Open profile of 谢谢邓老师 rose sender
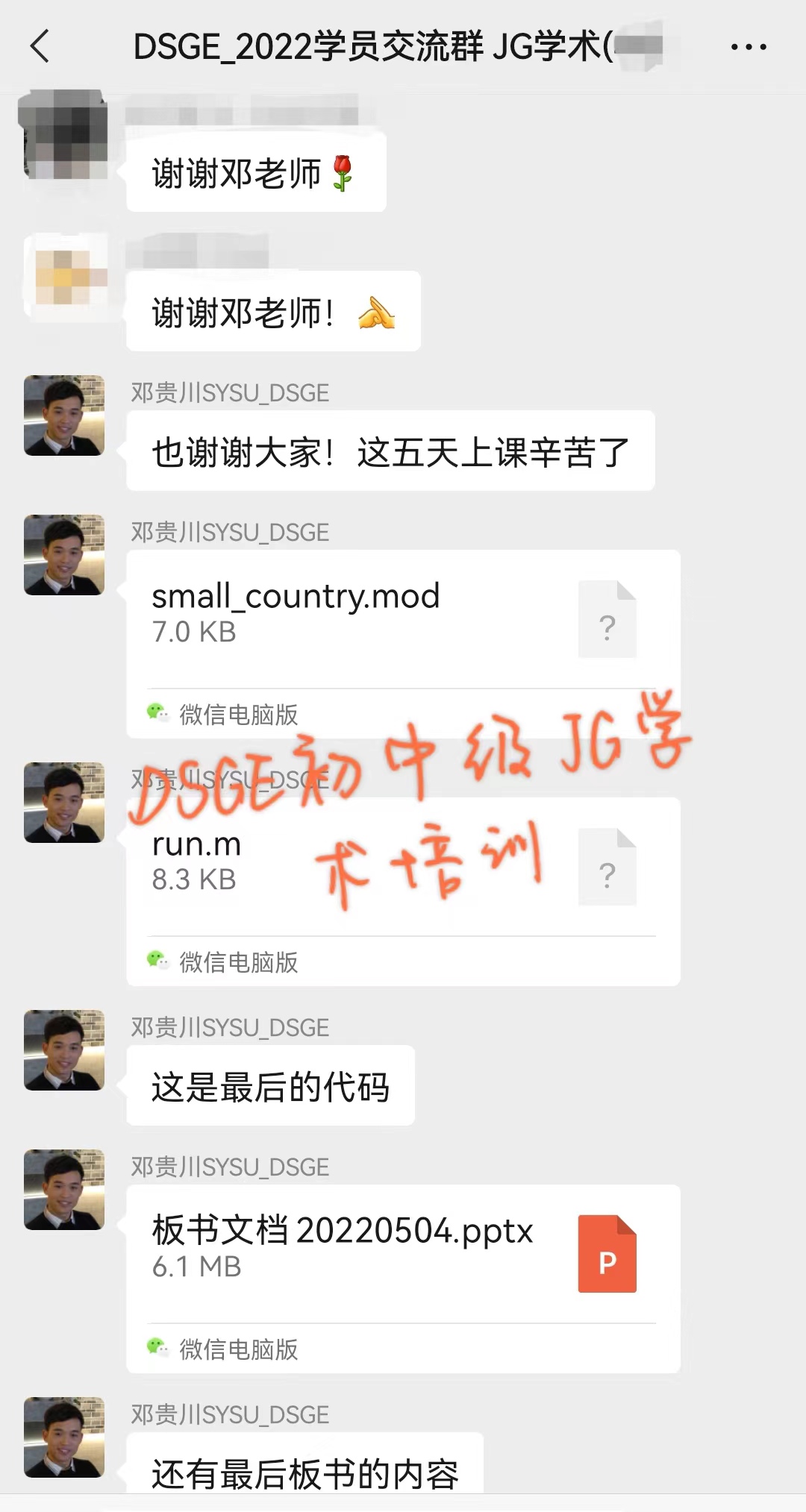 (x=64, y=136)
